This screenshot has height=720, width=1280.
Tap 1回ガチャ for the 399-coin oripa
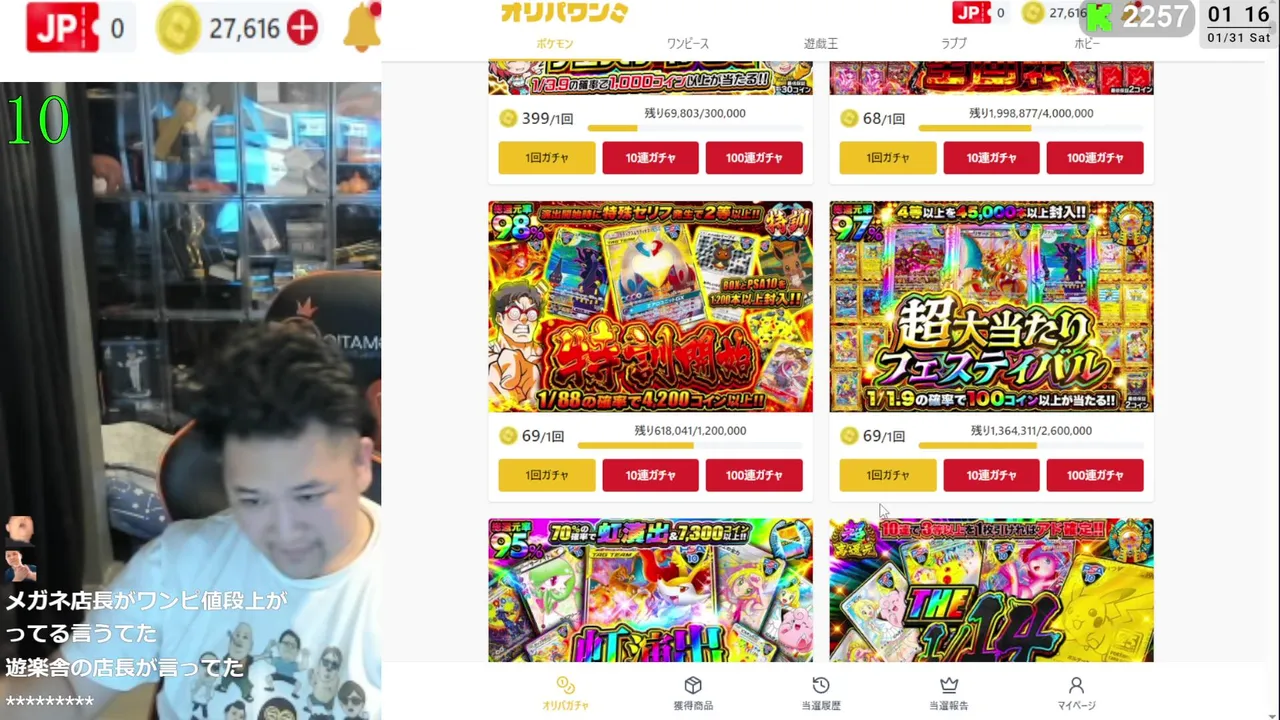(547, 158)
